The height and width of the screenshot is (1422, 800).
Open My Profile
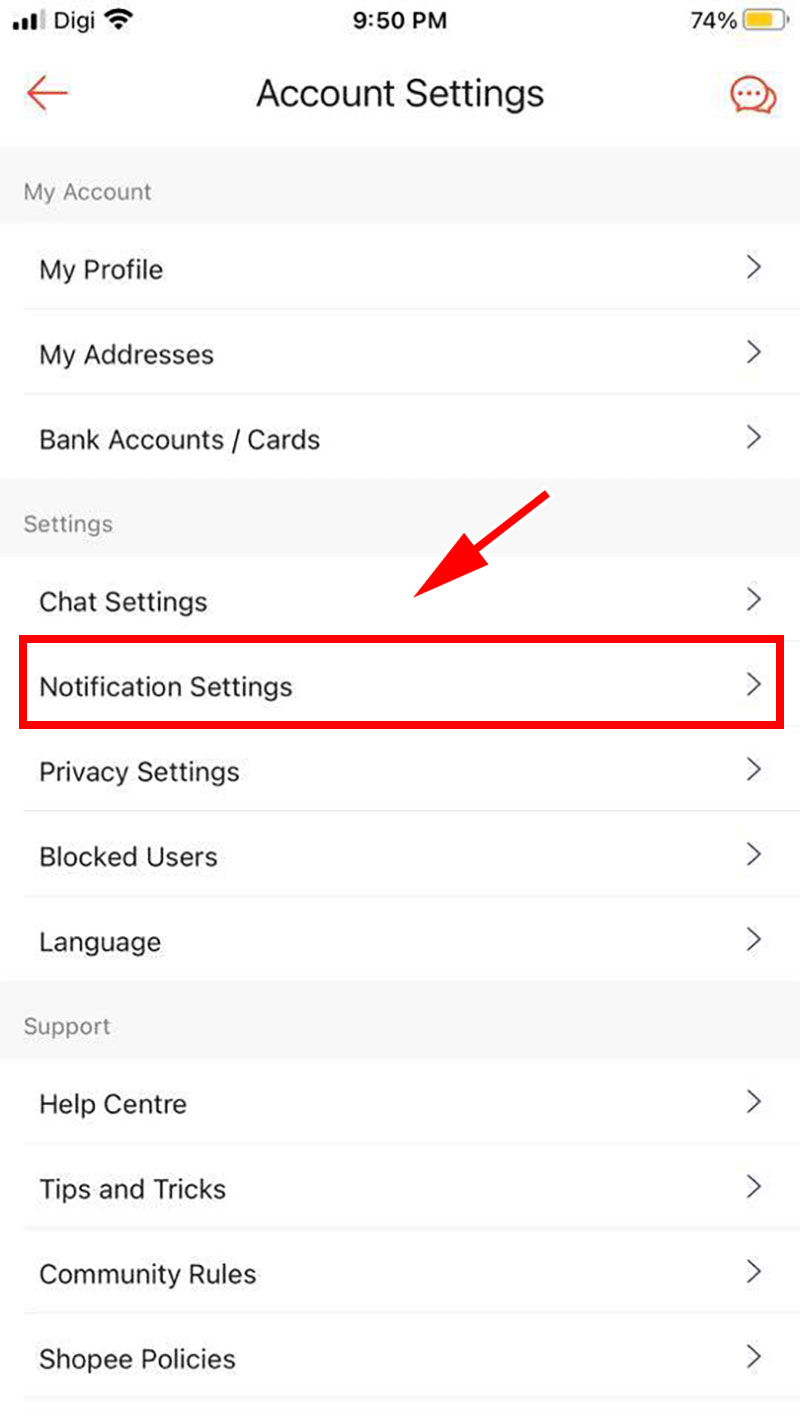pos(400,268)
